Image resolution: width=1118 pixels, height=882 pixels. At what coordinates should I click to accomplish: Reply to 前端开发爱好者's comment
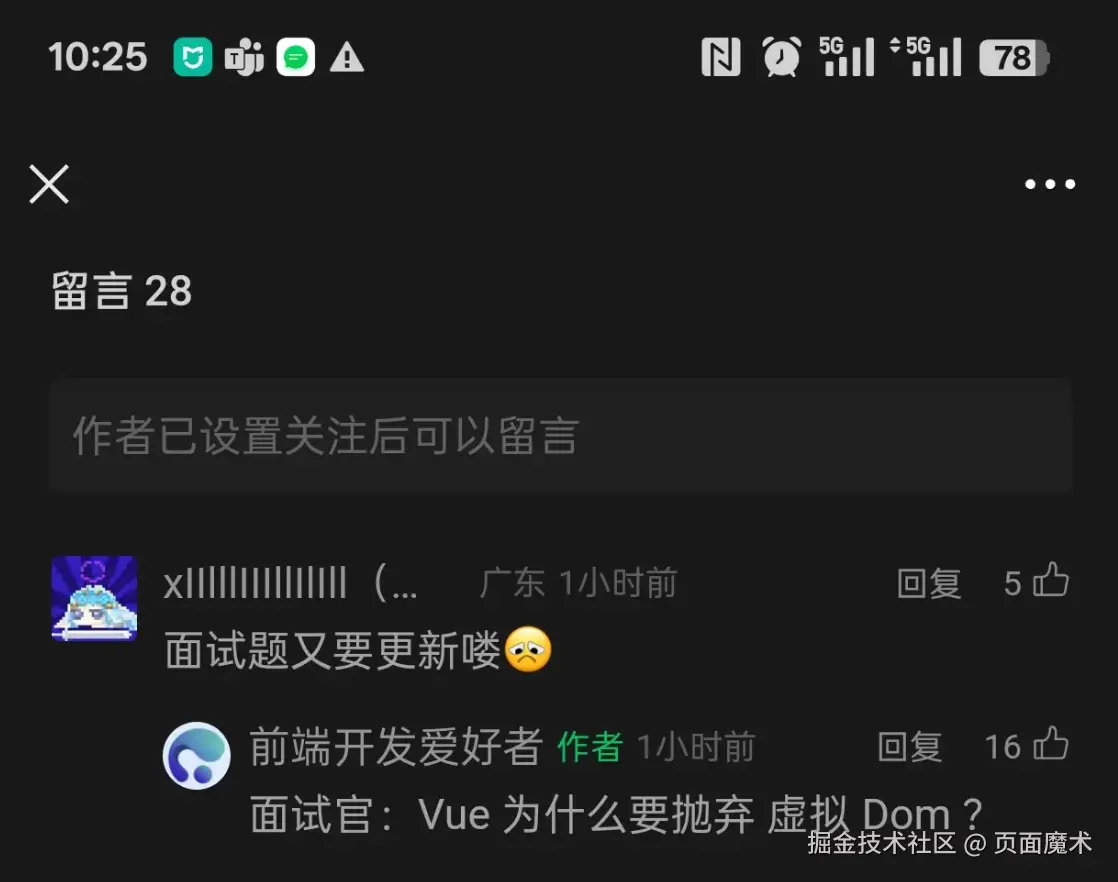[x=909, y=746]
